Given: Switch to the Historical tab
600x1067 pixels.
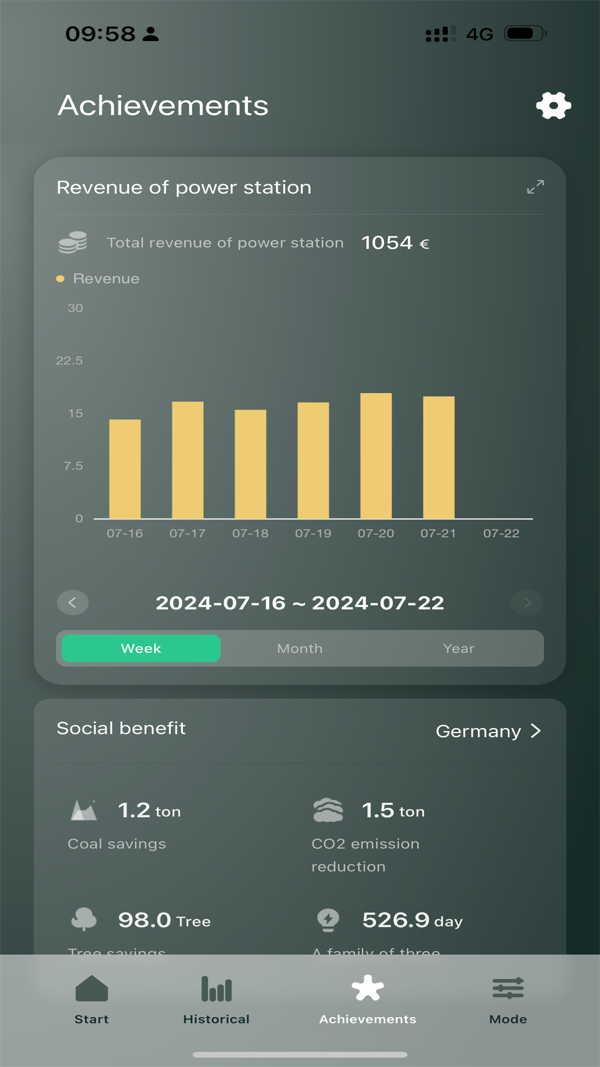Looking at the screenshot, I should tap(216, 999).
